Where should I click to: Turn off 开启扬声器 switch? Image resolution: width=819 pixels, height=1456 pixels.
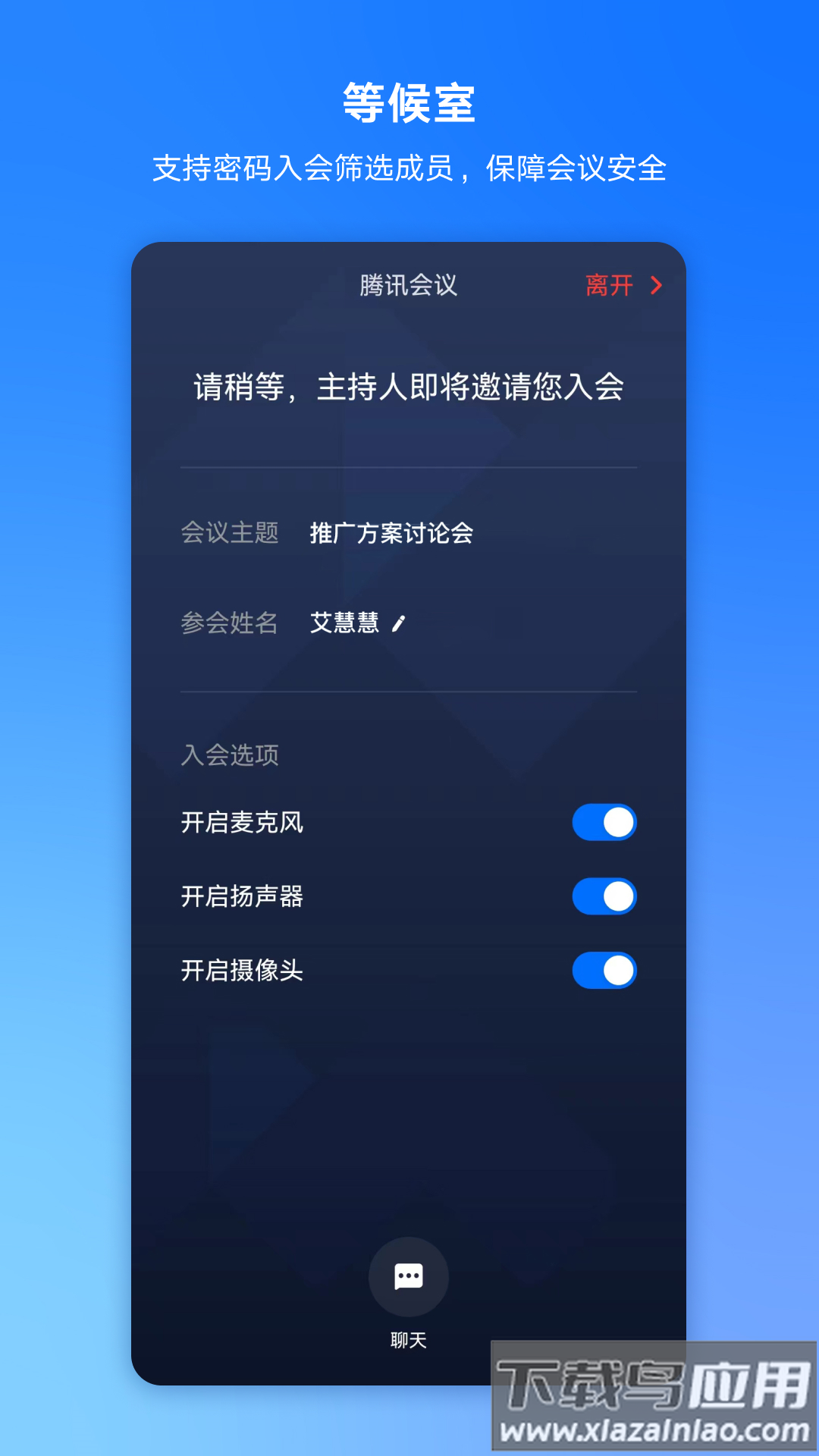click(604, 896)
